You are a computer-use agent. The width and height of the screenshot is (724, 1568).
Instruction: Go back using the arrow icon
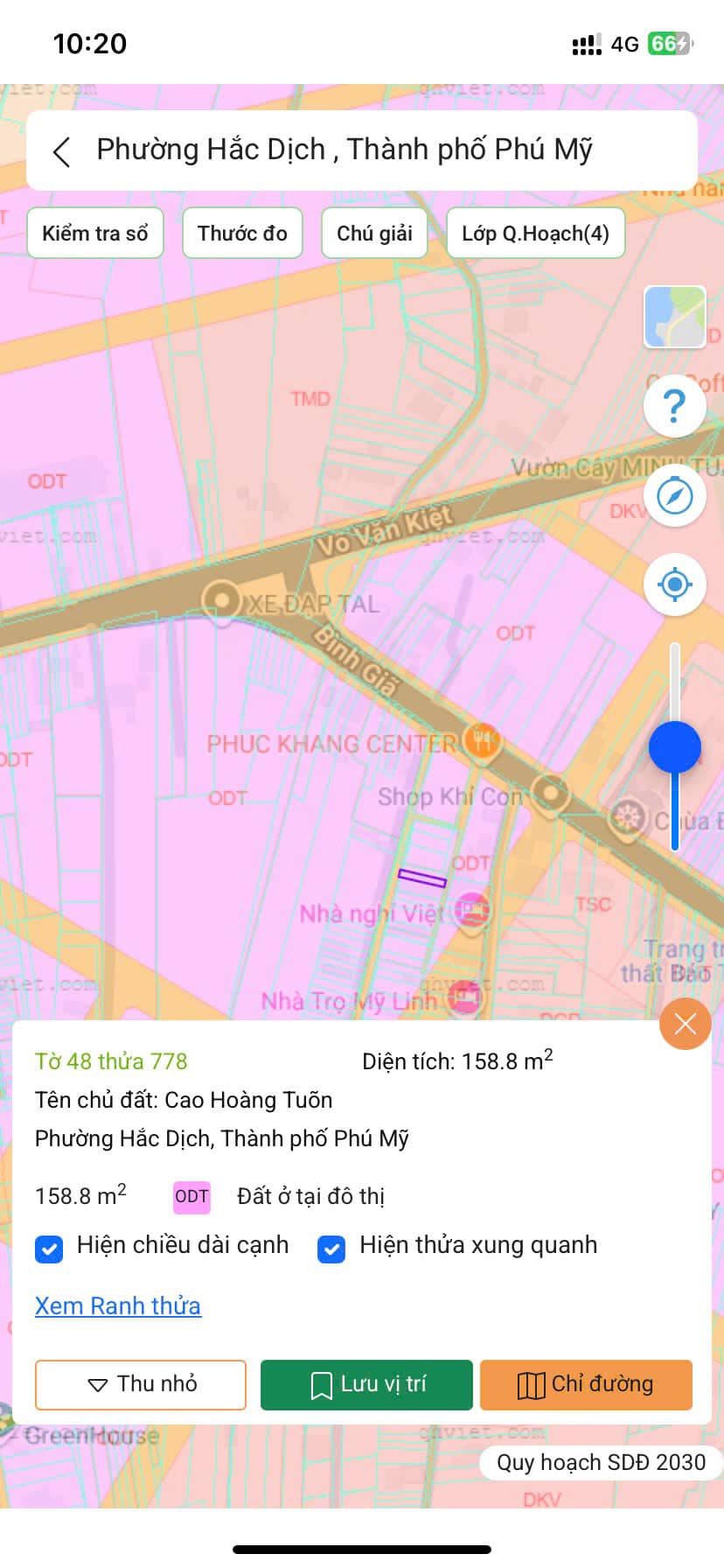click(61, 151)
